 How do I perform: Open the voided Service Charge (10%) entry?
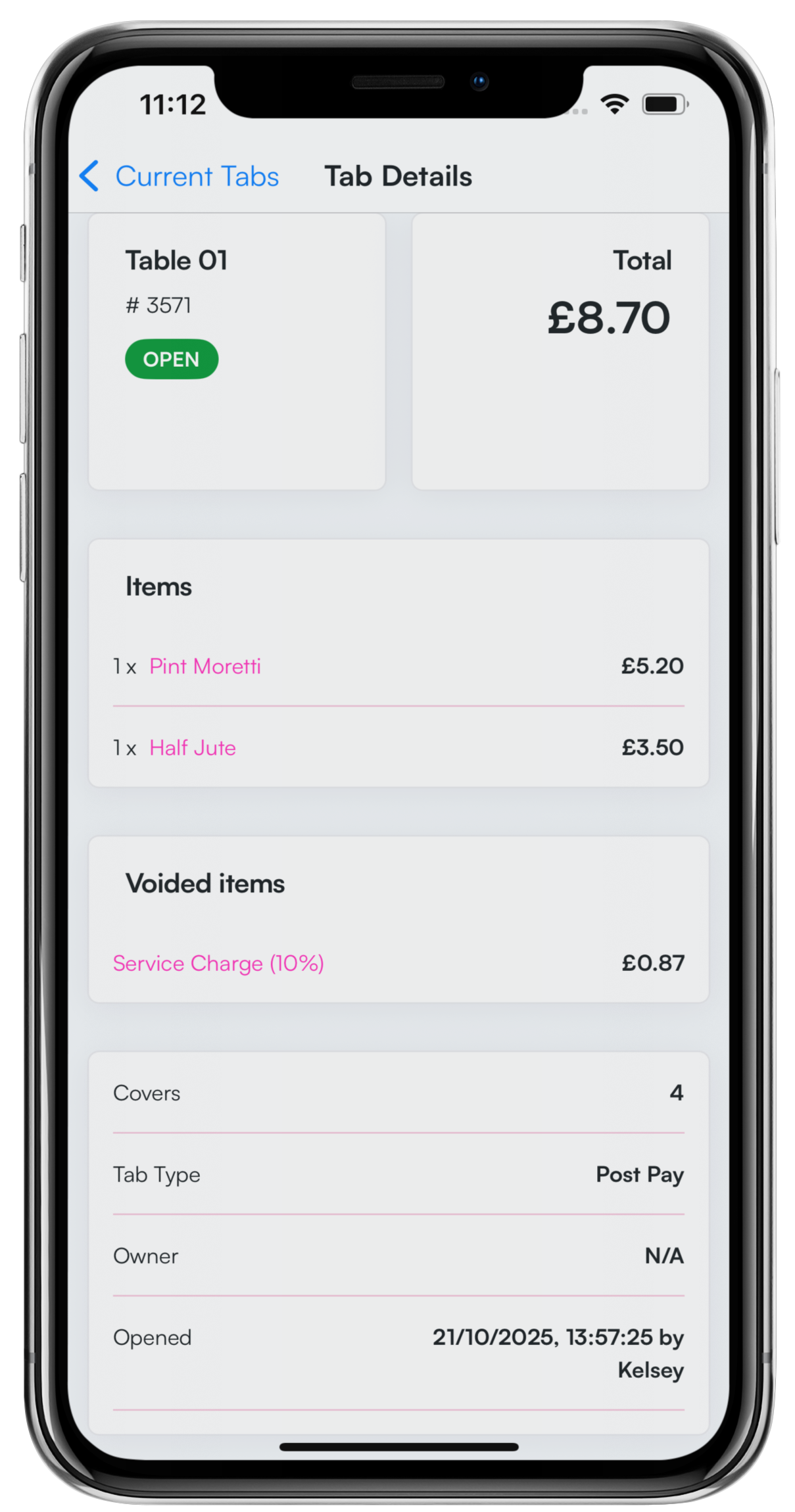(218, 963)
